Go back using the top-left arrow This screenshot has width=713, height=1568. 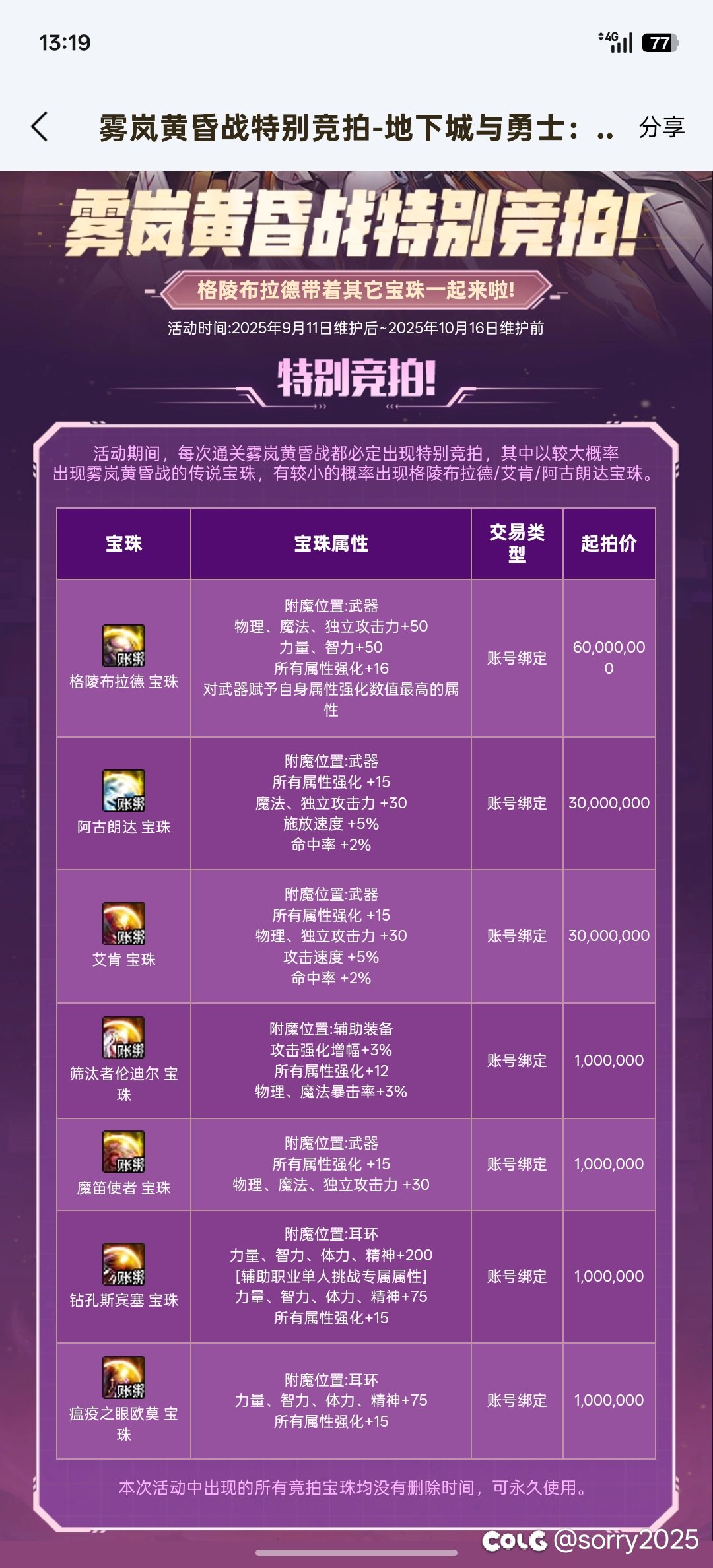pos(40,127)
